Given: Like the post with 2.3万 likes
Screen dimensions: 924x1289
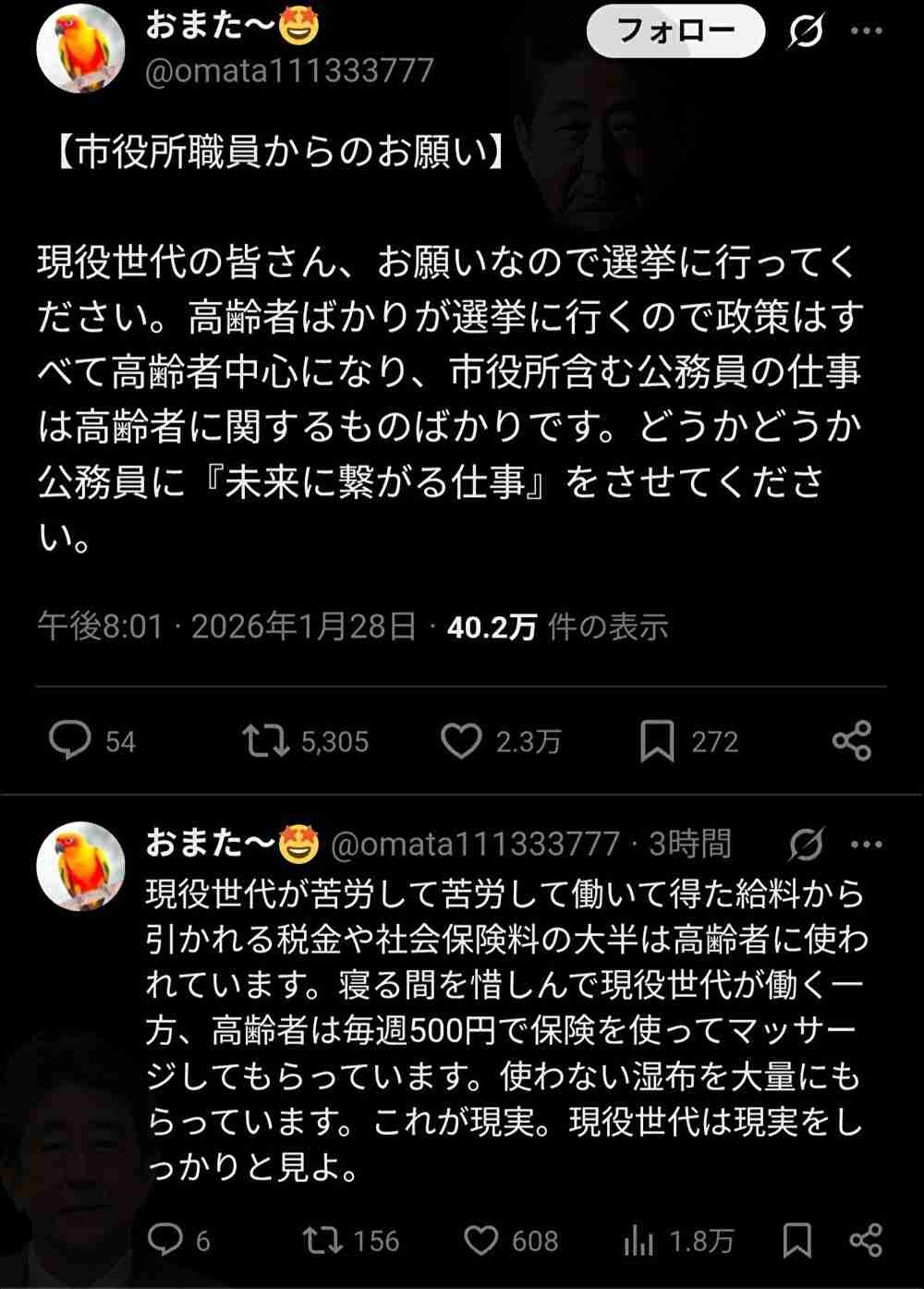Looking at the screenshot, I should (461, 741).
